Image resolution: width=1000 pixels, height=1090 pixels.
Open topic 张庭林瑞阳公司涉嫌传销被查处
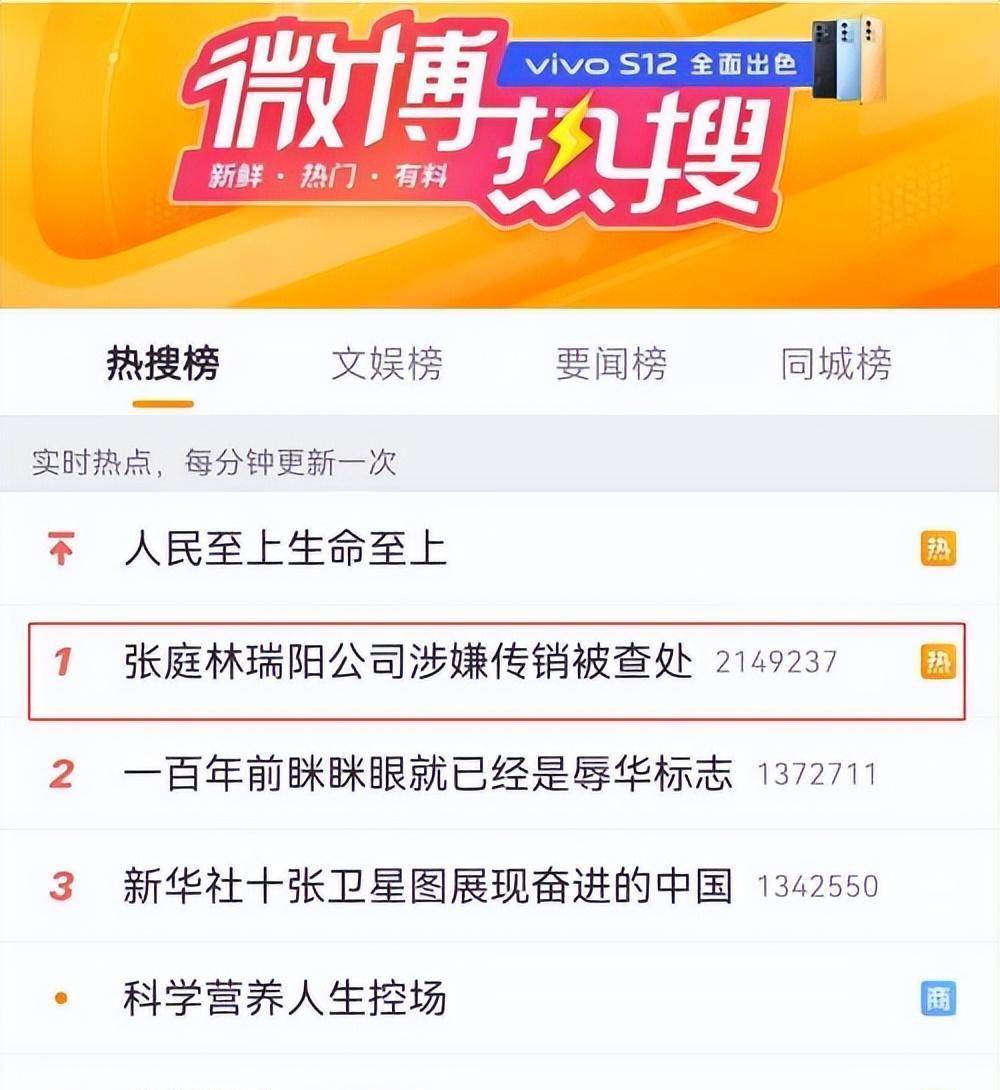pyautogui.click(x=408, y=662)
